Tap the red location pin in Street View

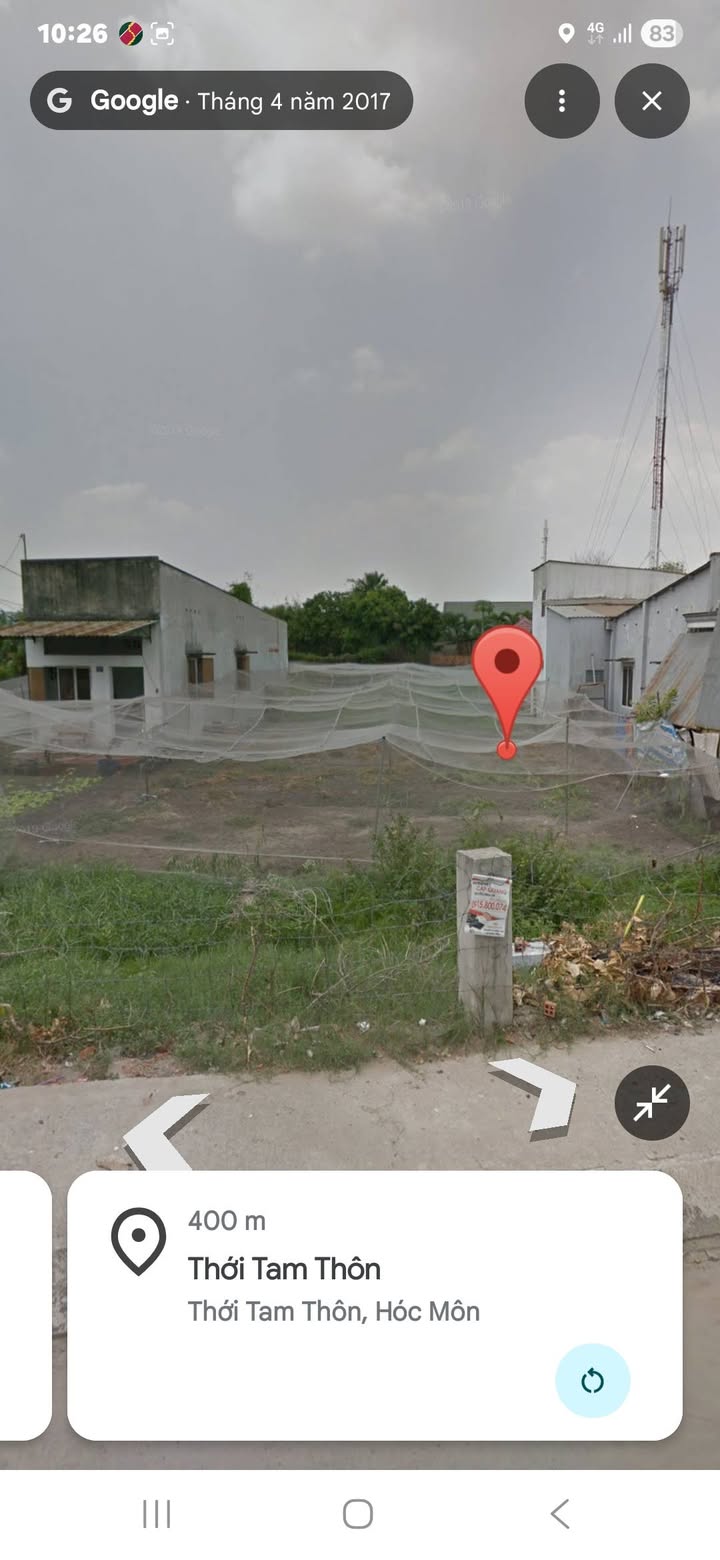[x=507, y=691]
